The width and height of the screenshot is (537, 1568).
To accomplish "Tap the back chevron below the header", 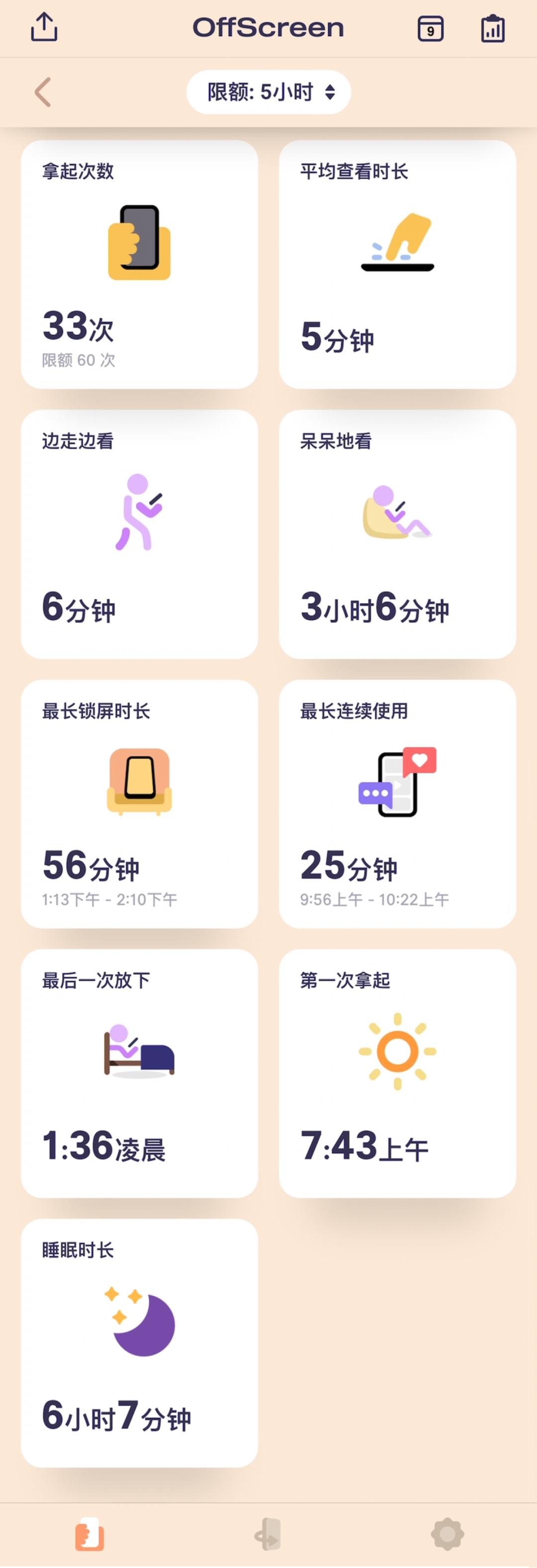I will [41, 92].
